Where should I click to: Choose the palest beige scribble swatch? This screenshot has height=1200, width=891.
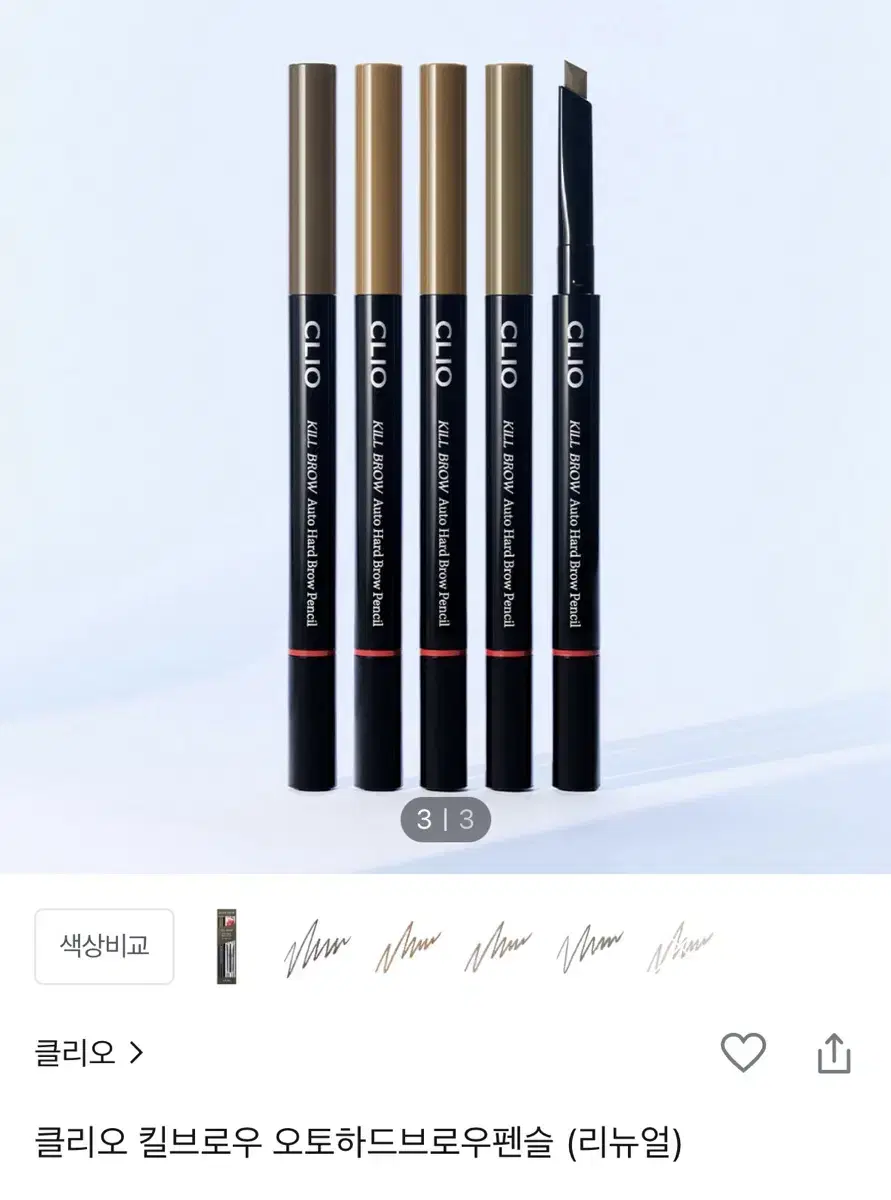pos(680,946)
